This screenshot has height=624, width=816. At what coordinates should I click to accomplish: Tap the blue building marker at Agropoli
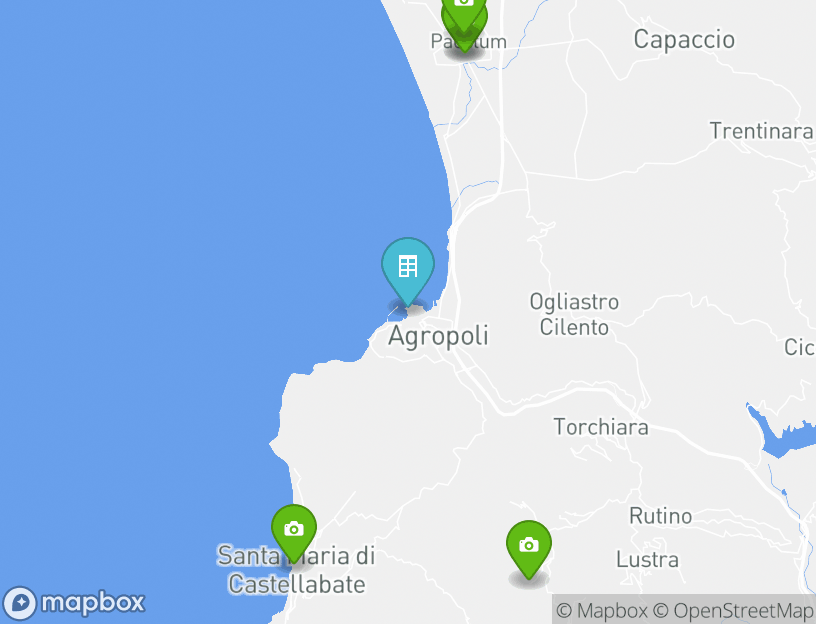[x=408, y=268]
